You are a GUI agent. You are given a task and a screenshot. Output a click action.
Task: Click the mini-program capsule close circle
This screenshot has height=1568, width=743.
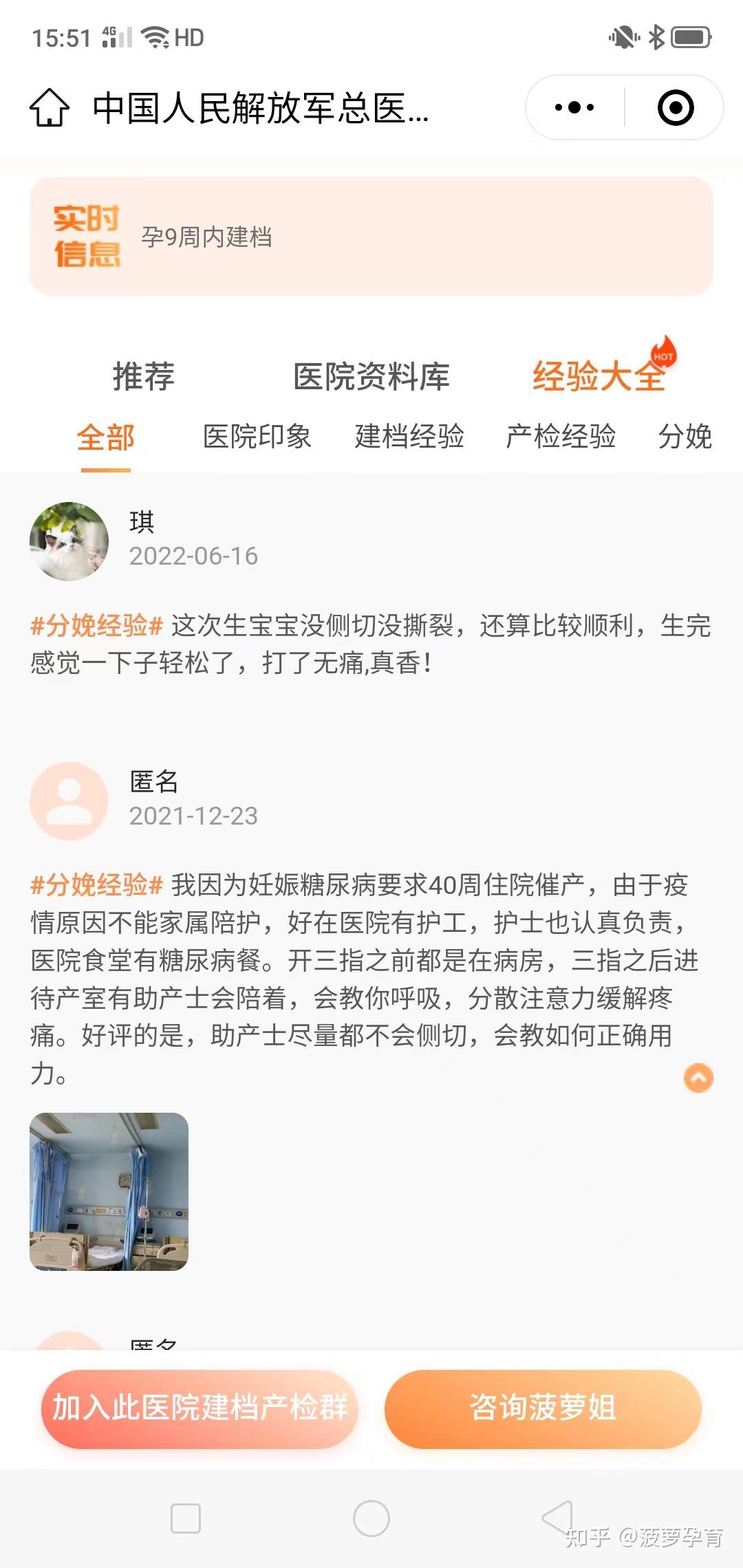[x=675, y=107]
